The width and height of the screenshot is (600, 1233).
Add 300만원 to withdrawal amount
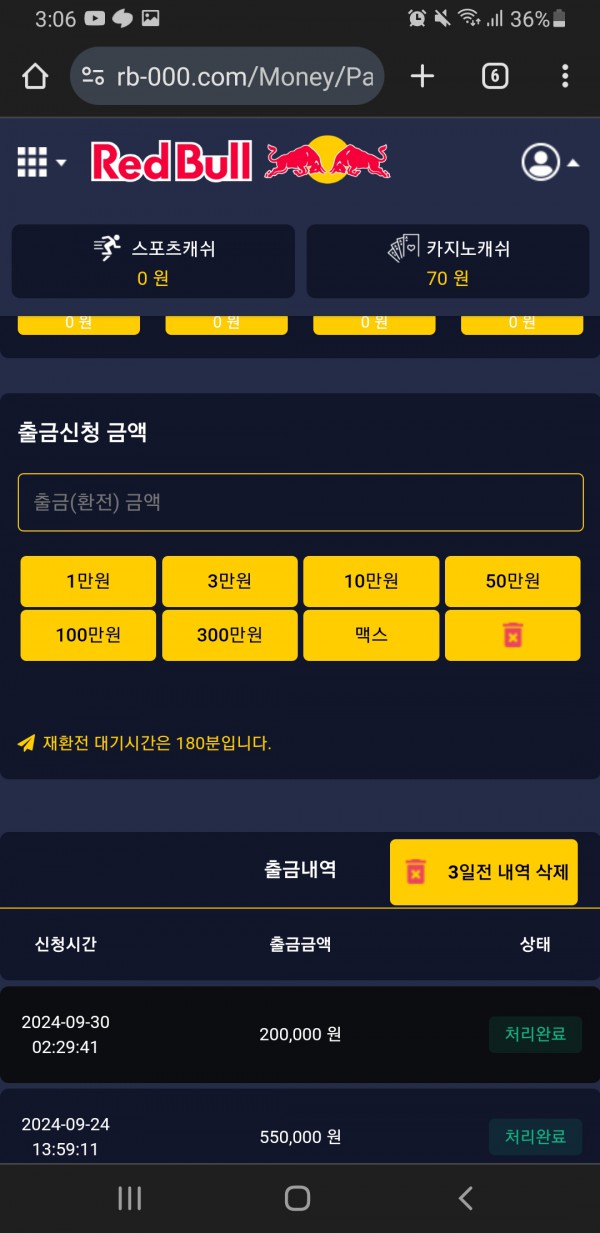click(229, 635)
